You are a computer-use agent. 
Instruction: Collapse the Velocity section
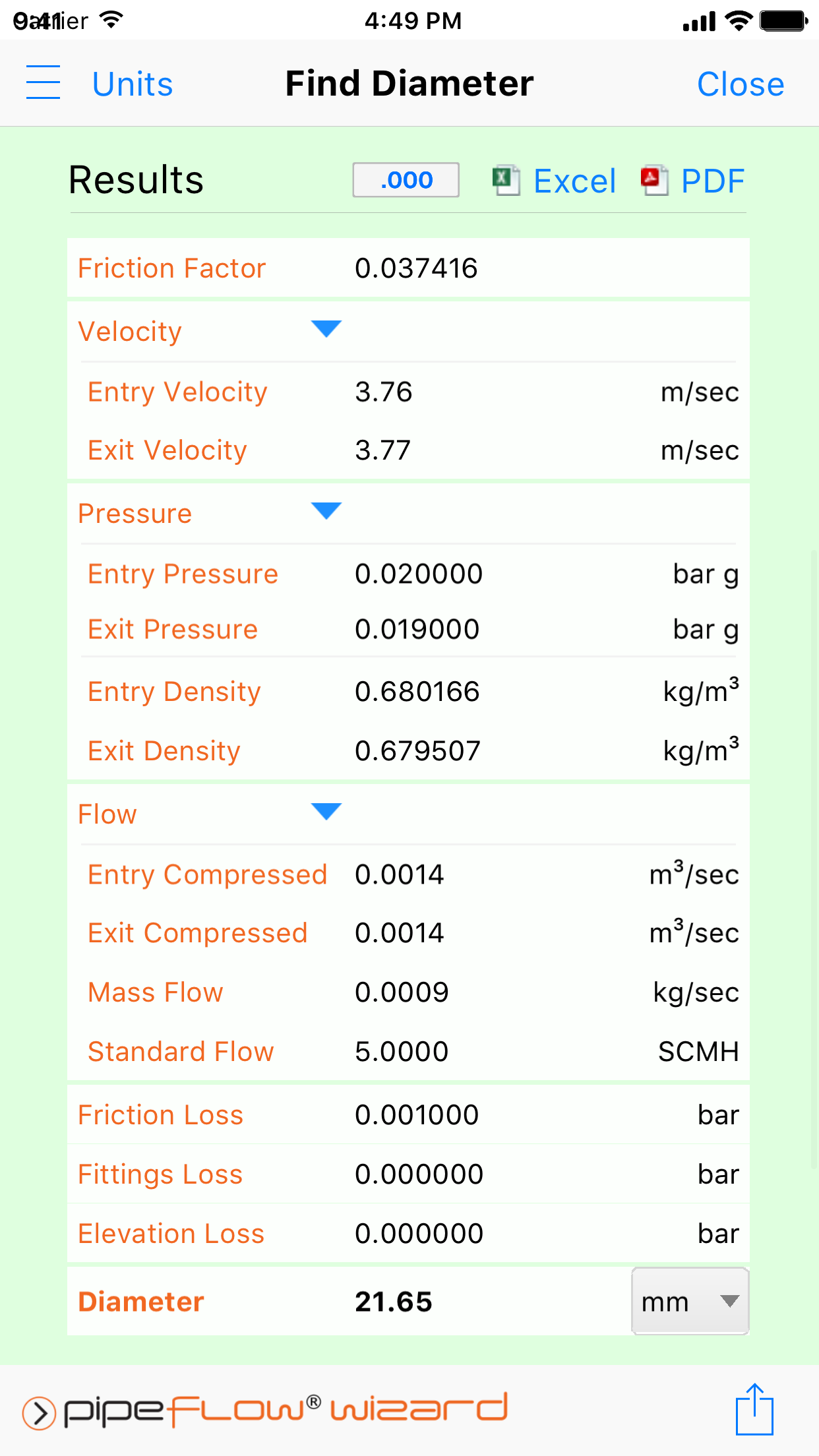coord(326,328)
